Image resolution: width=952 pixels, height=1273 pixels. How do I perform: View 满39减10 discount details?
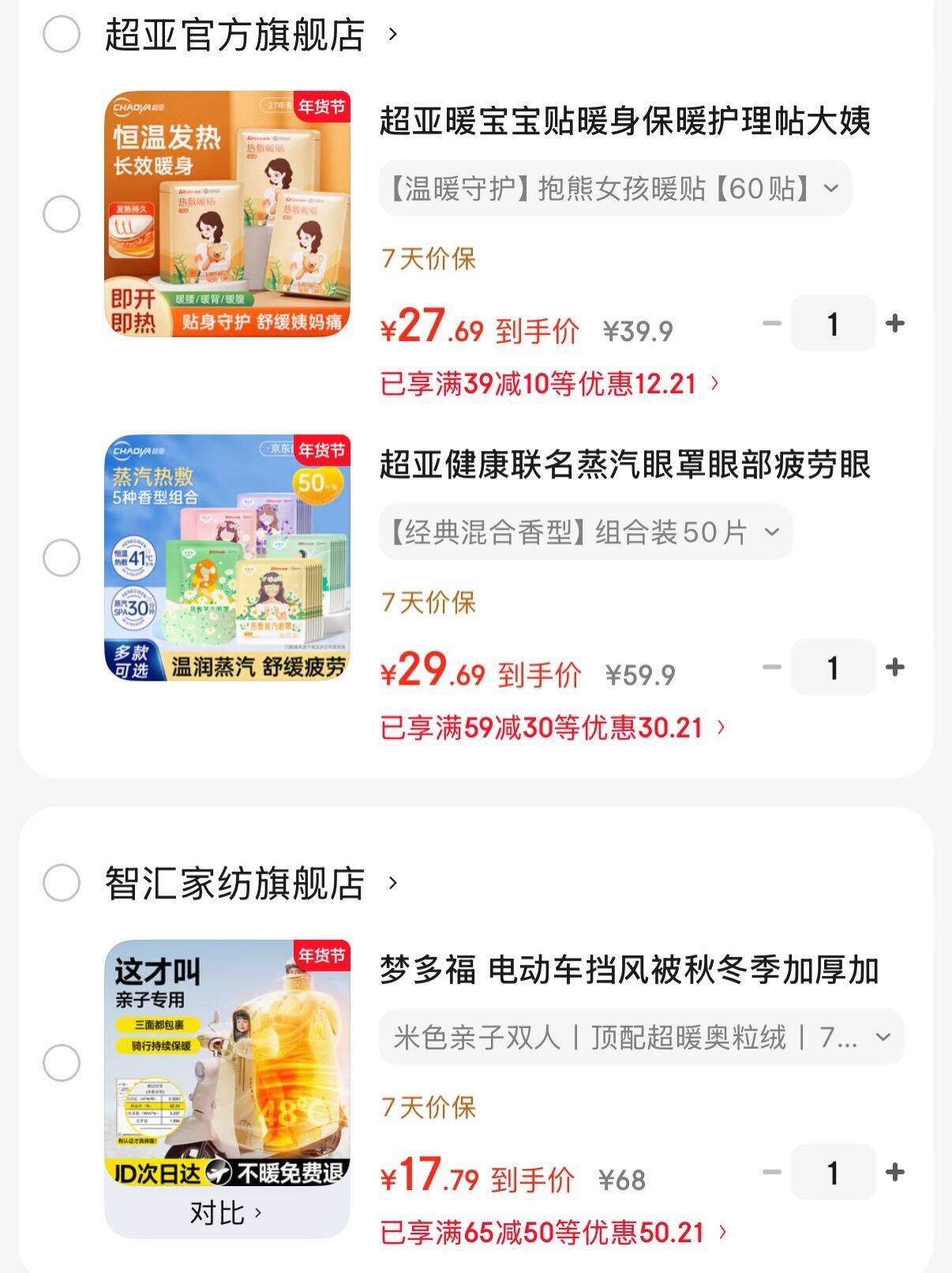[x=549, y=384]
